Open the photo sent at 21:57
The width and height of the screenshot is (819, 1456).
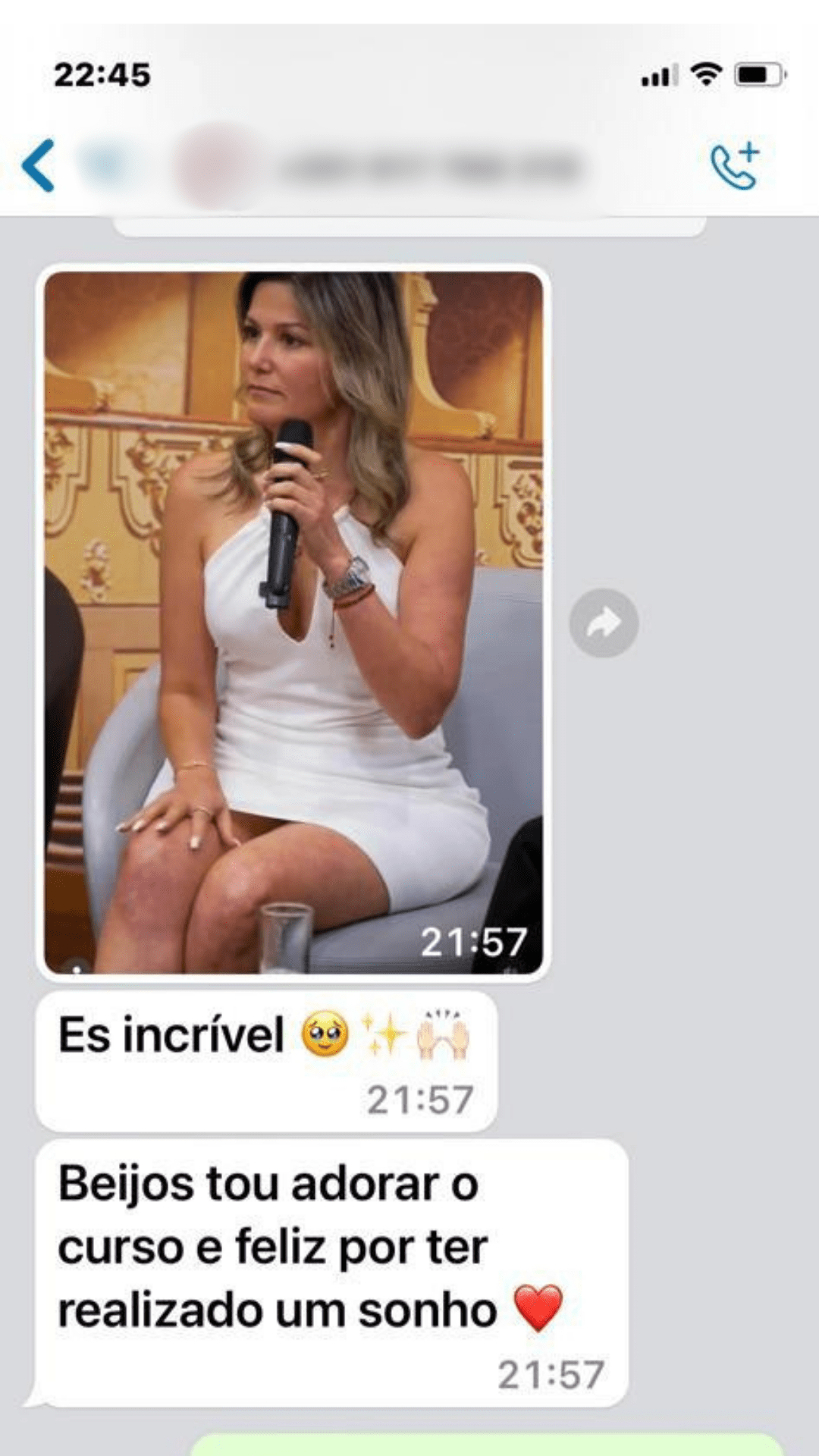coord(293,622)
